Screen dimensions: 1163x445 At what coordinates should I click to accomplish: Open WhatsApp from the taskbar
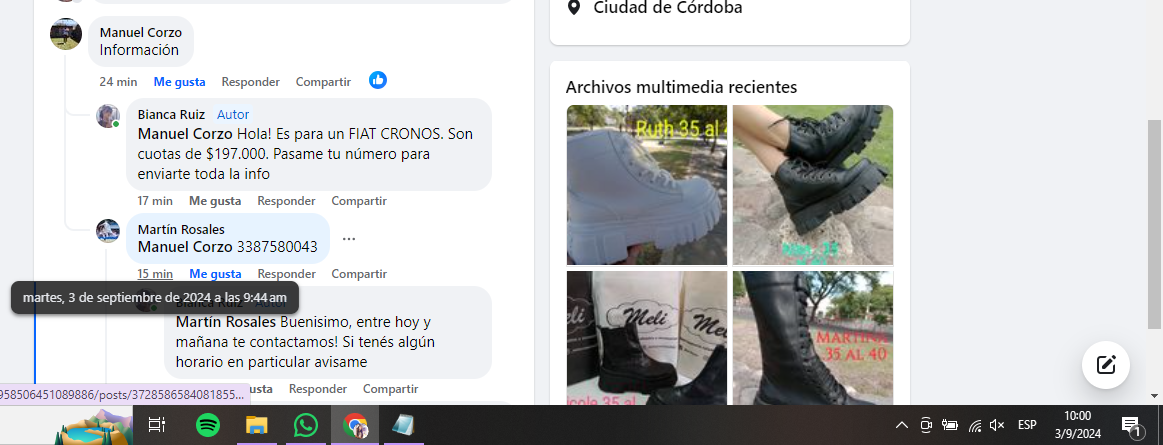pos(306,425)
